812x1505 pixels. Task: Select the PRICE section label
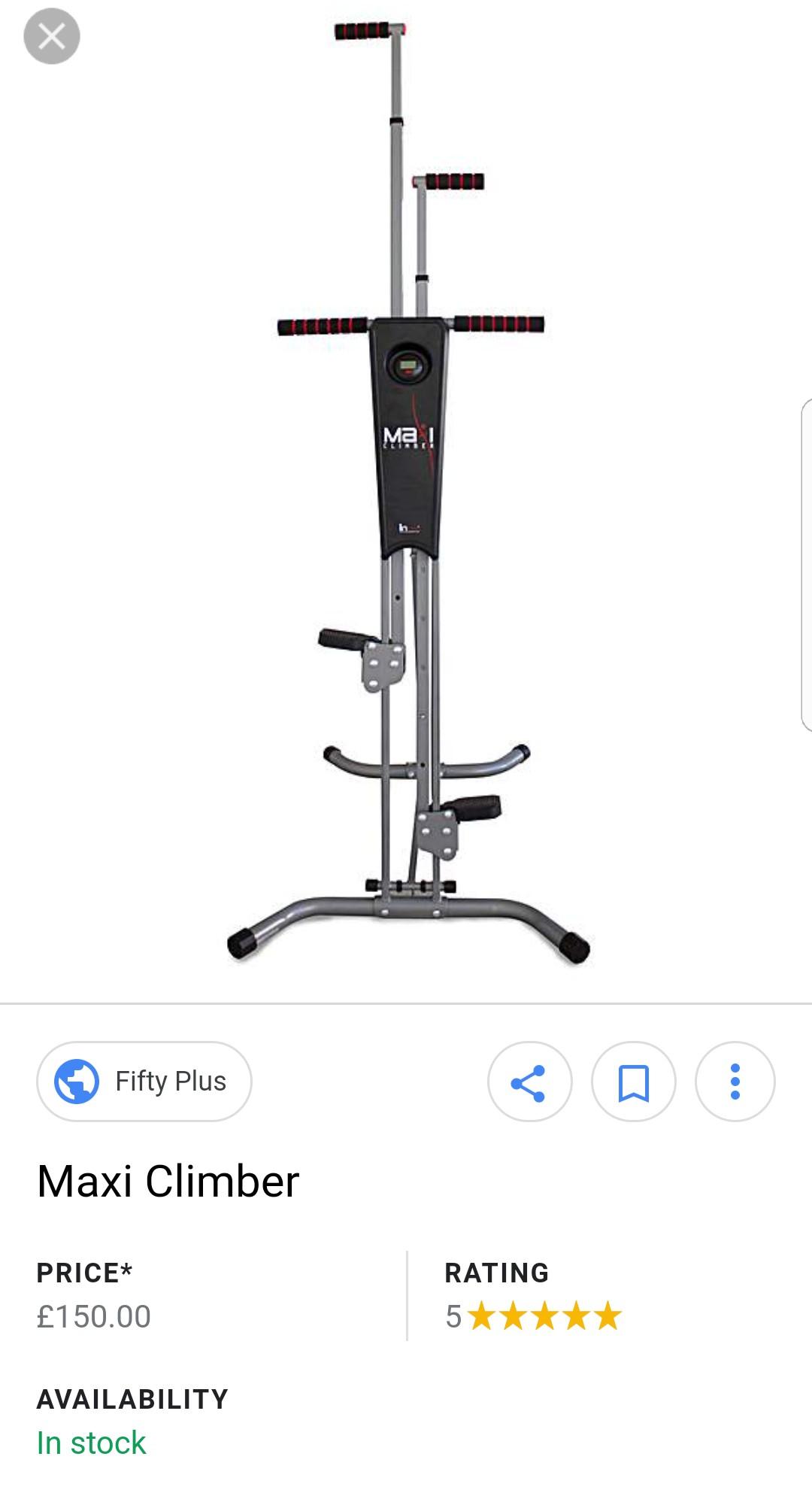click(84, 1271)
